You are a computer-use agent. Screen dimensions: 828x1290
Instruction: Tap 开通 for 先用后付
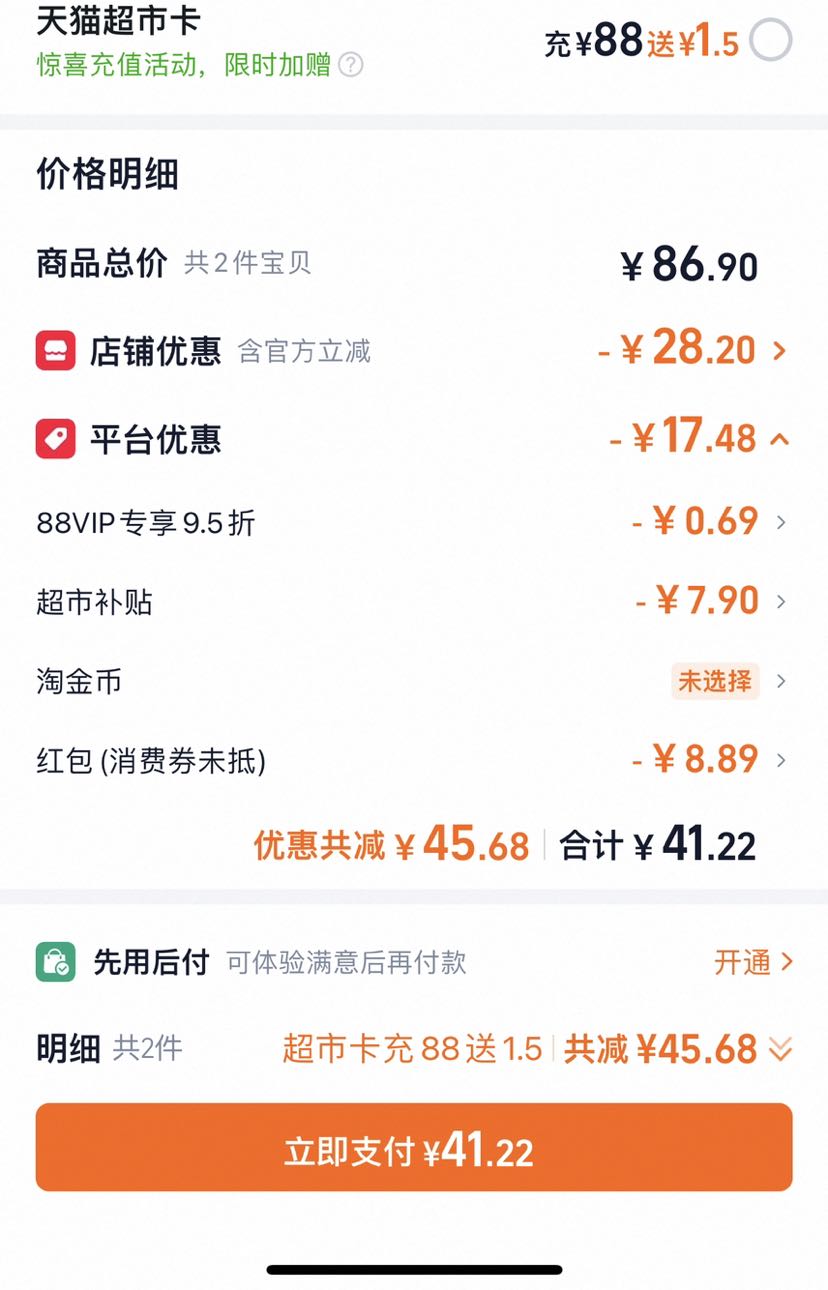pos(753,962)
